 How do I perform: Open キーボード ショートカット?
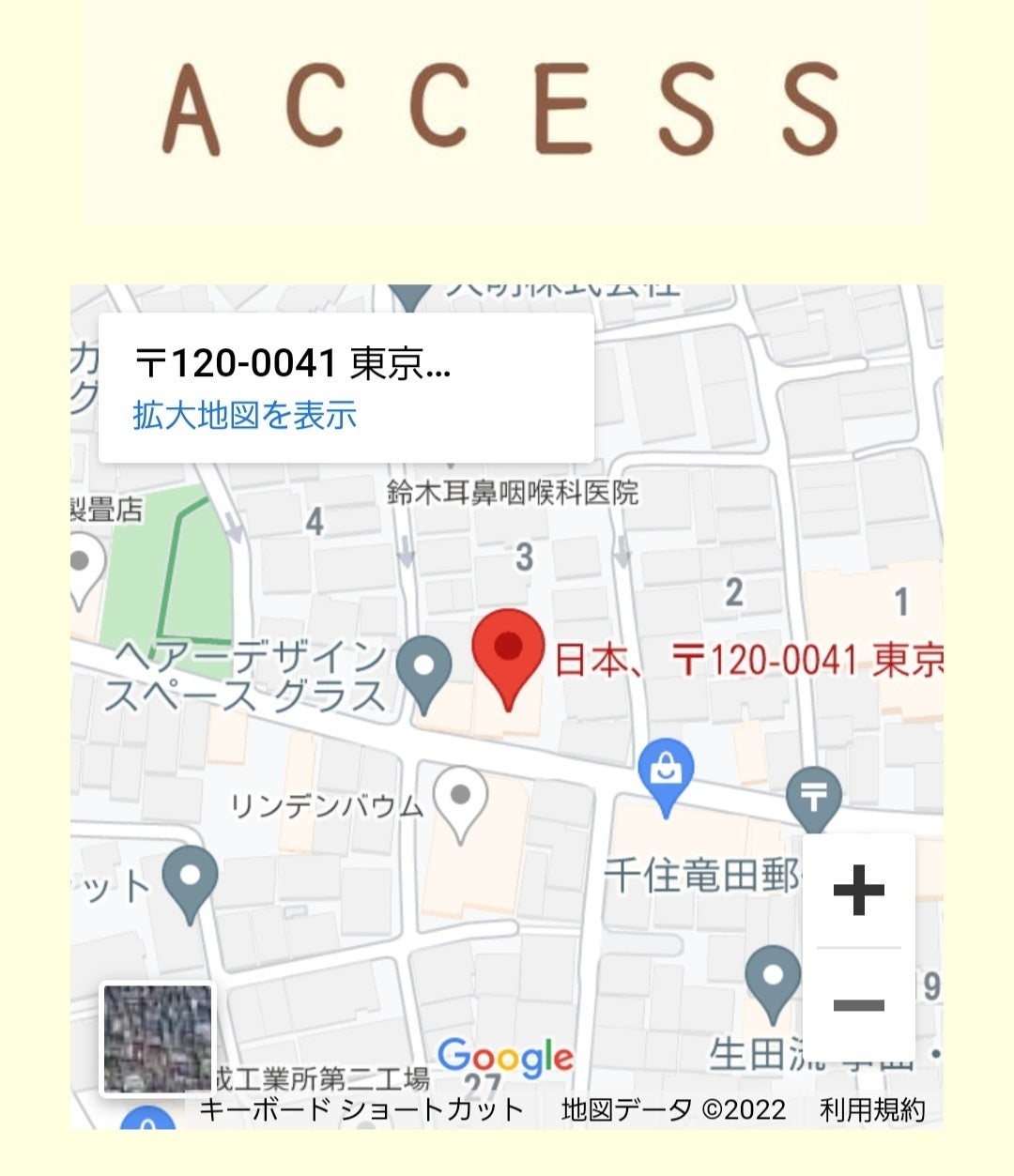click(x=361, y=1109)
